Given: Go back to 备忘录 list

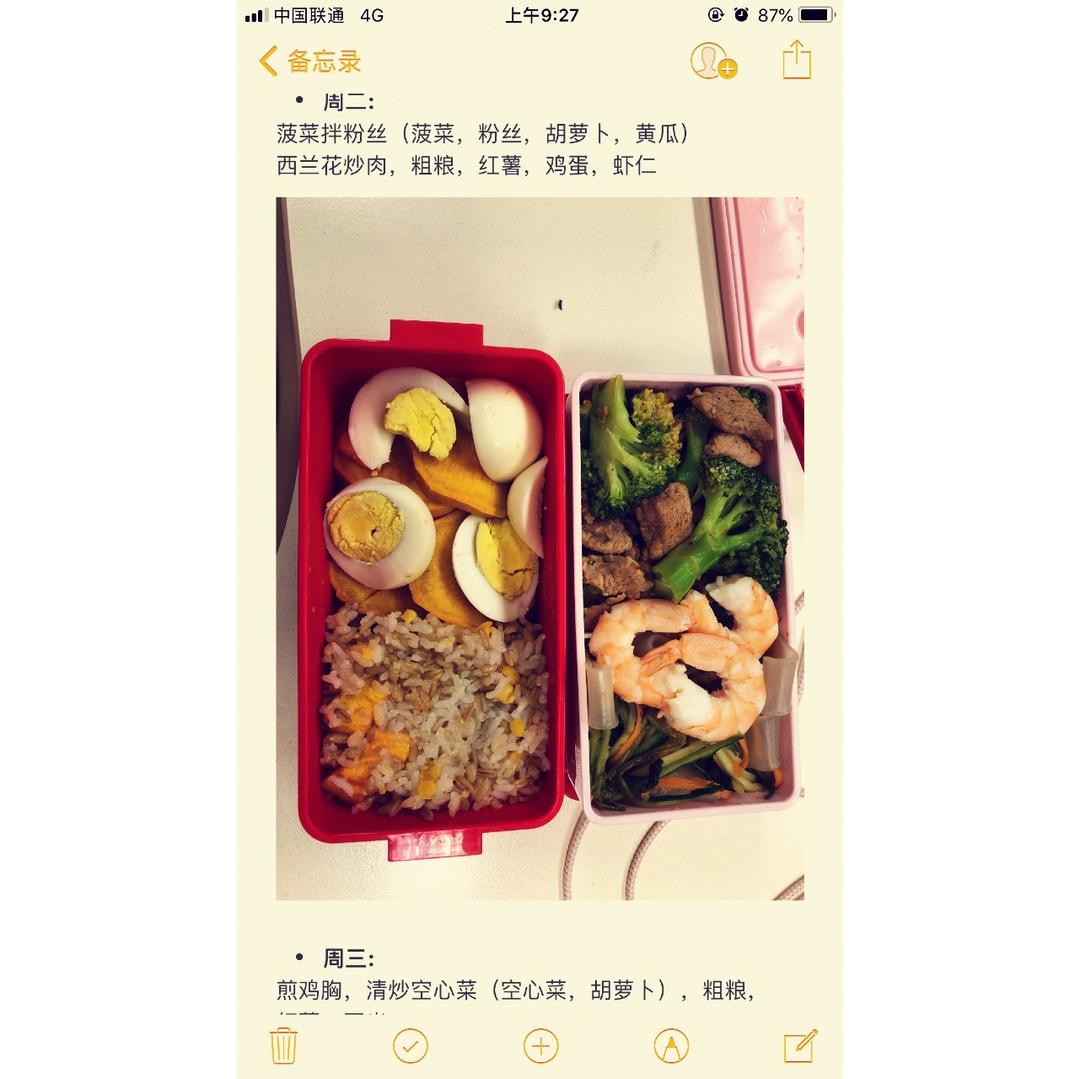Looking at the screenshot, I should [x=309, y=61].
